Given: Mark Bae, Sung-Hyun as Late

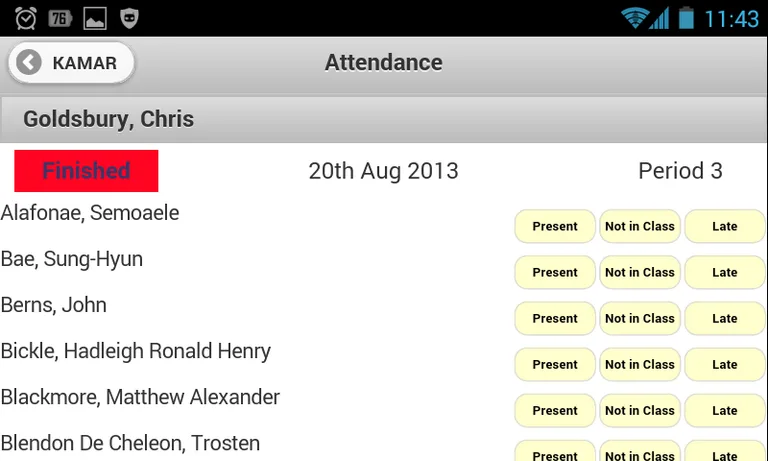Looking at the screenshot, I should [x=725, y=272].
